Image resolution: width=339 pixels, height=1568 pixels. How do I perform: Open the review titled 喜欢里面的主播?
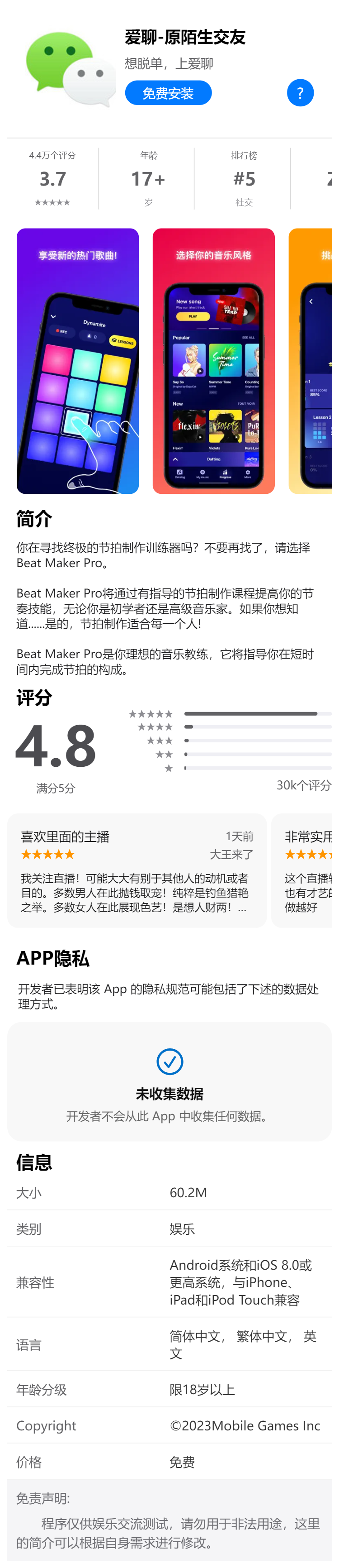pos(137,870)
